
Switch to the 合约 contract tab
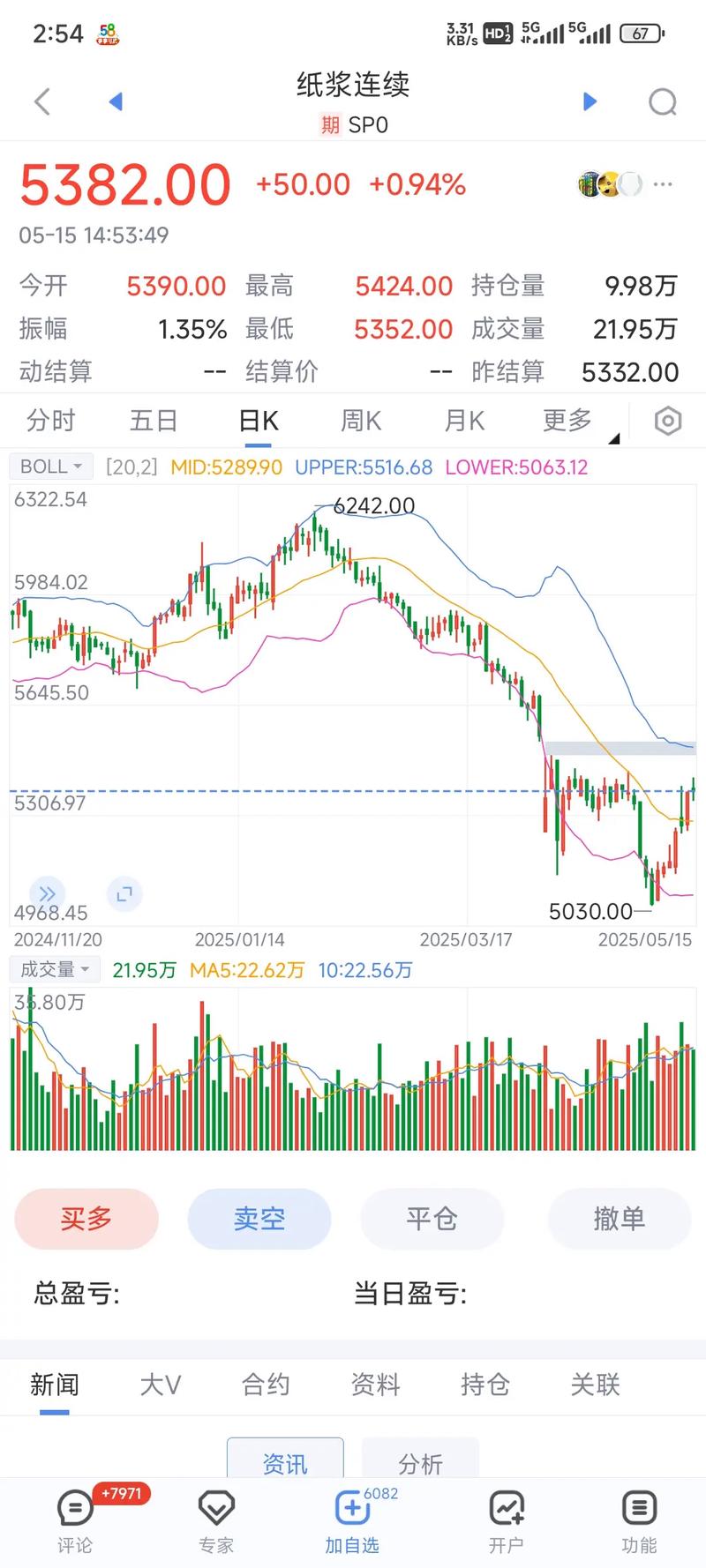tap(264, 1385)
